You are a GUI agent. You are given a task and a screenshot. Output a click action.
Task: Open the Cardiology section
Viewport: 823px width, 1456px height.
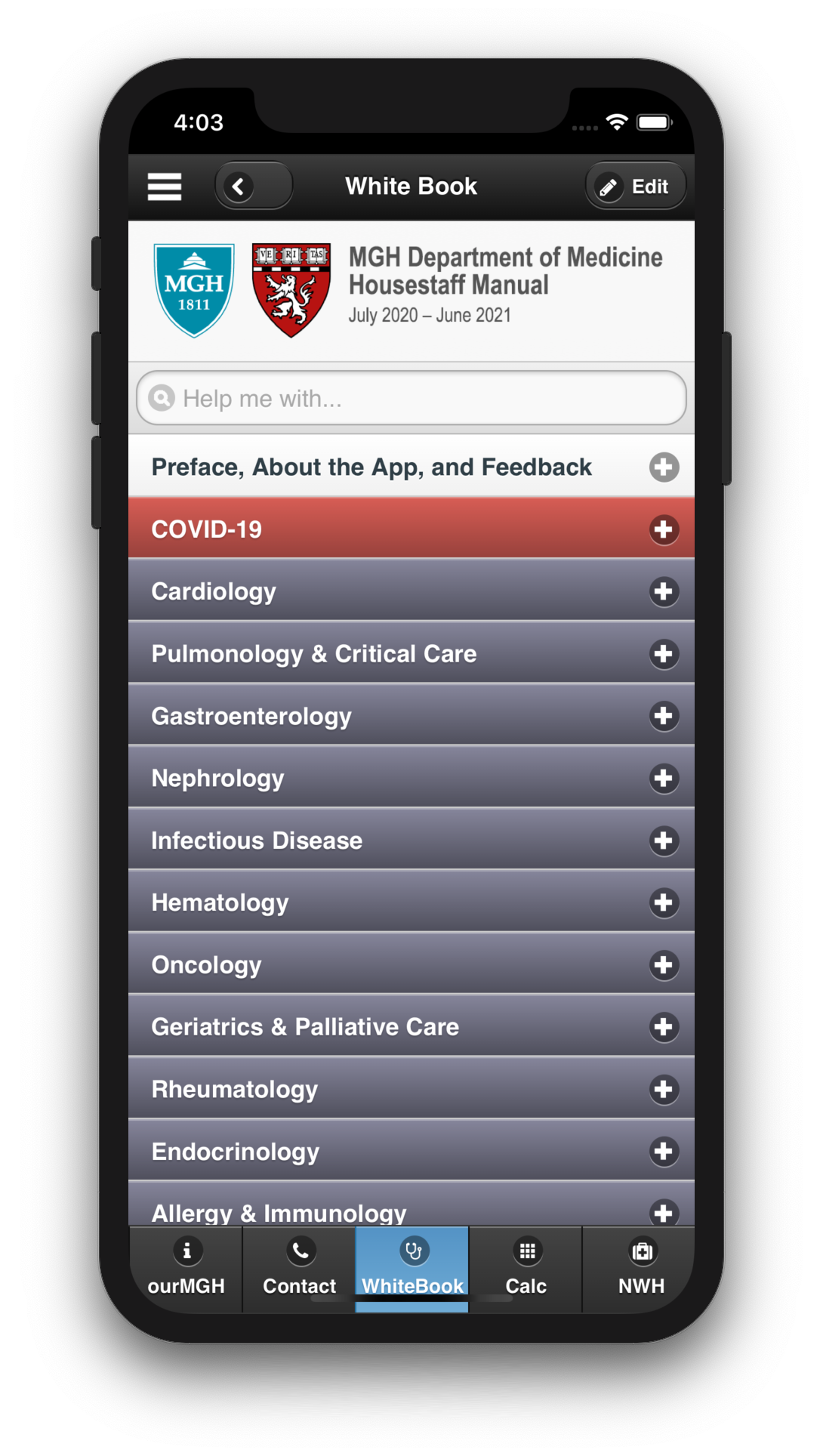click(411, 591)
